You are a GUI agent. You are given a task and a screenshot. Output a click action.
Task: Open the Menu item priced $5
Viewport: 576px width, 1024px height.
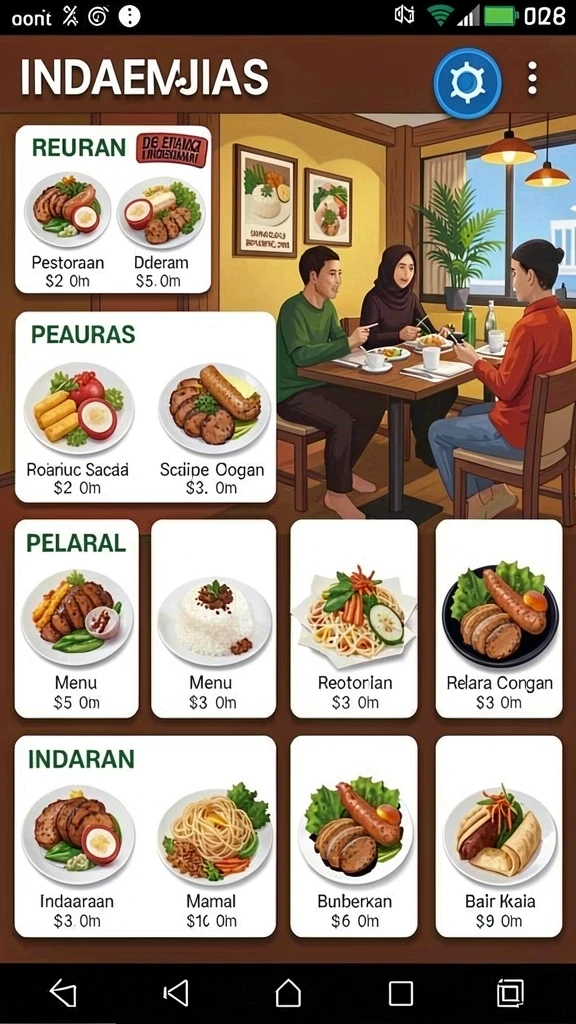76,618
